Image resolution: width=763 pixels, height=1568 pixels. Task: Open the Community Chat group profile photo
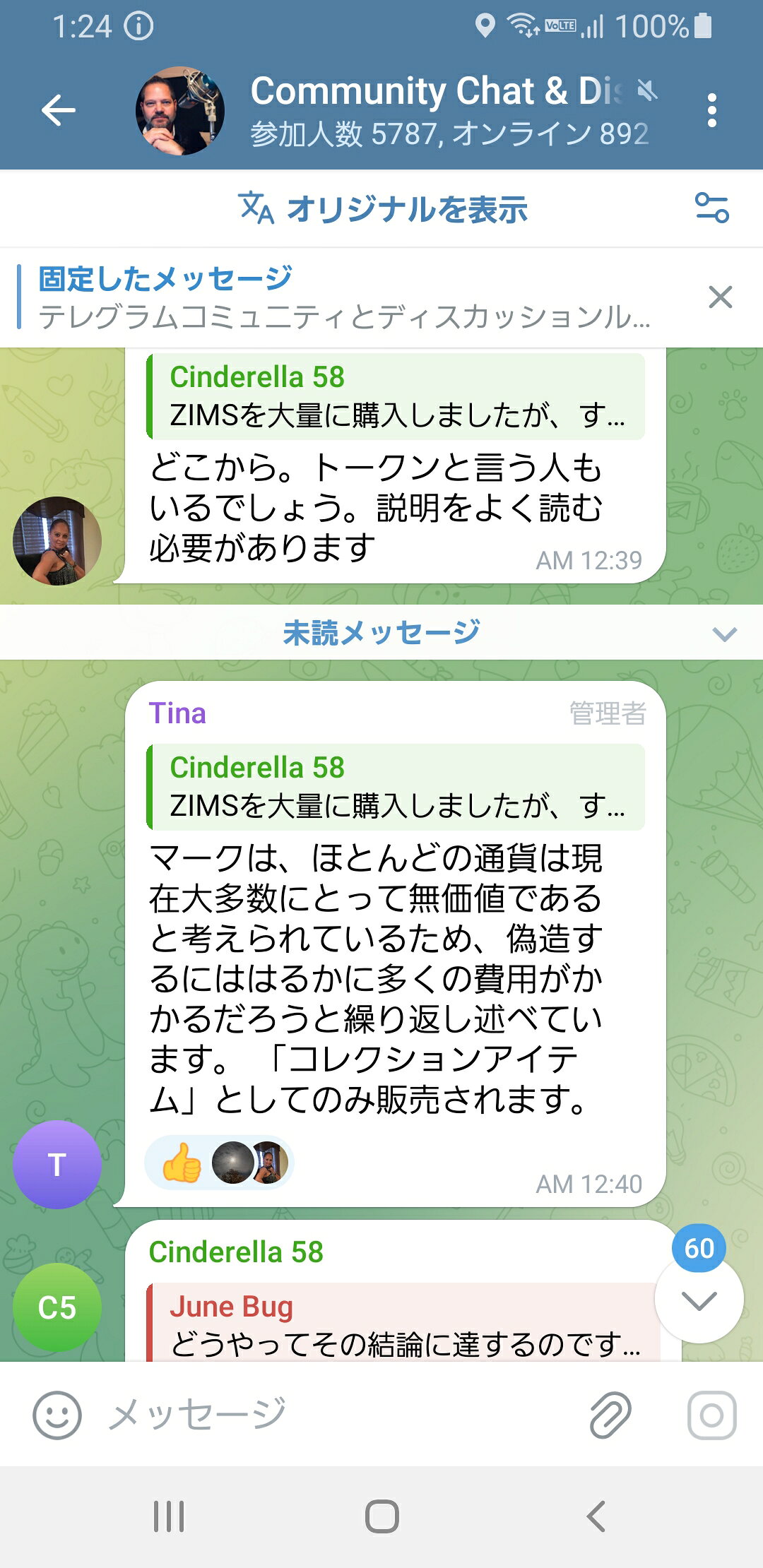click(x=180, y=111)
